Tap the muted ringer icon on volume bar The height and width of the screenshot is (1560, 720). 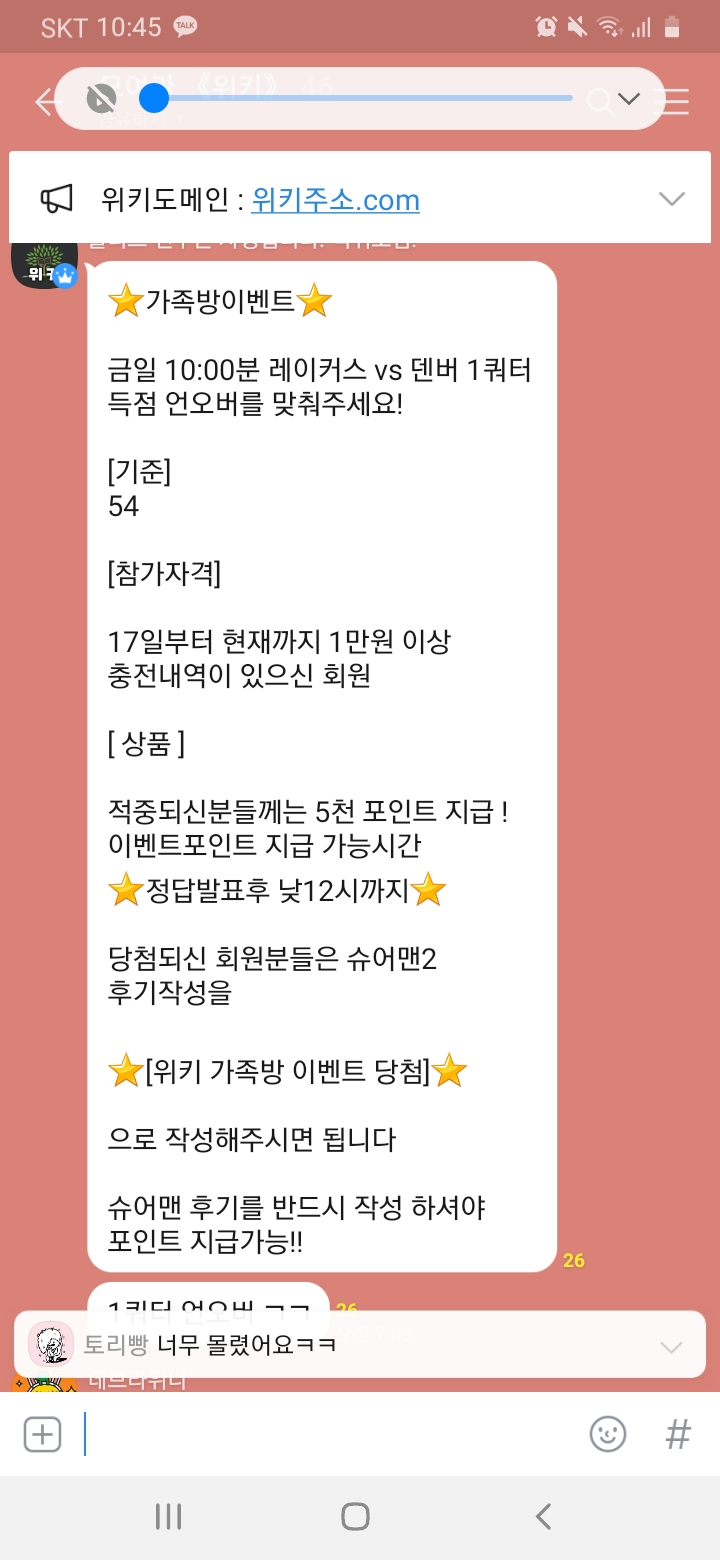[101, 98]
